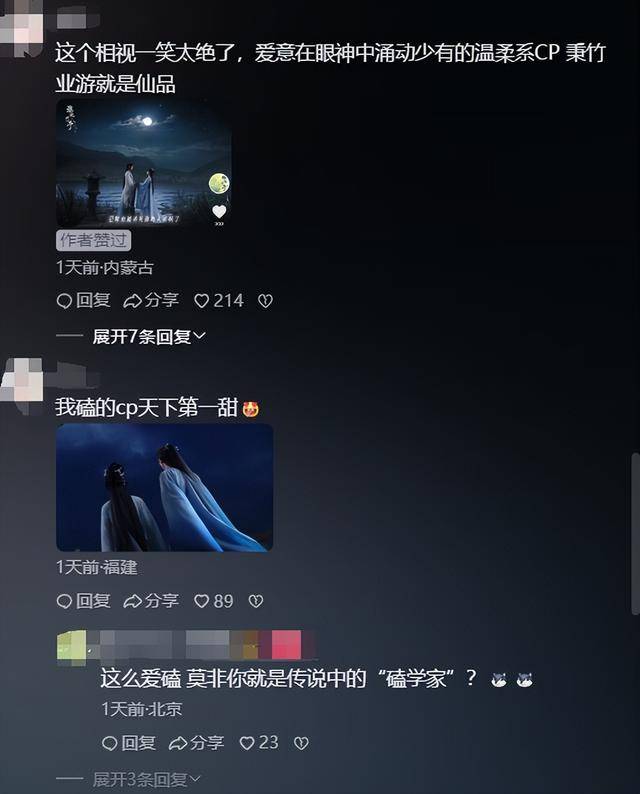The width and height of the screenshot is (640, 794).
Task: Dislike the comment from 福建
Action: [x=255, y=601]
